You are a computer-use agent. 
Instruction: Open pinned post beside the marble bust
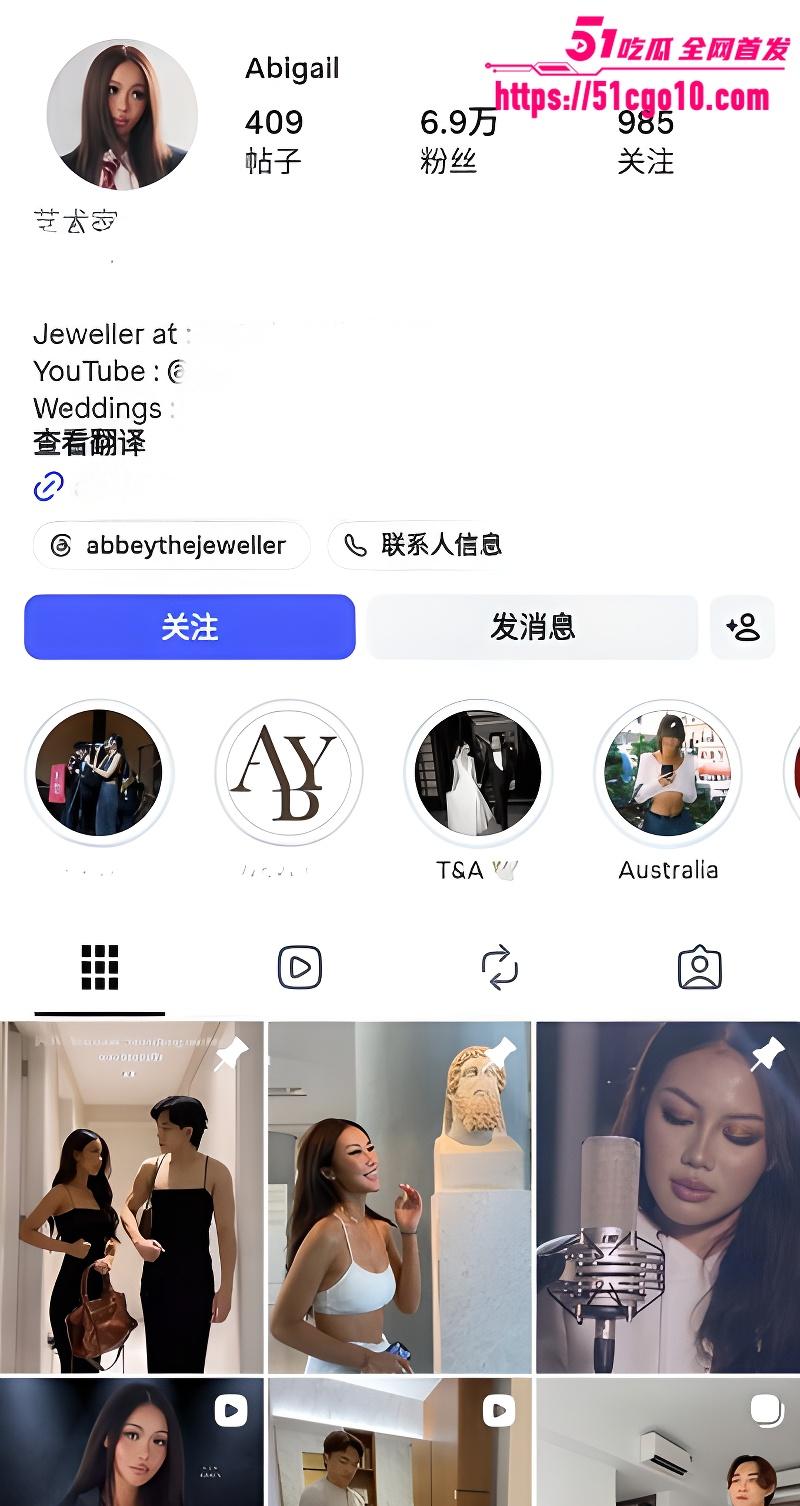(x=400, y=1197)
